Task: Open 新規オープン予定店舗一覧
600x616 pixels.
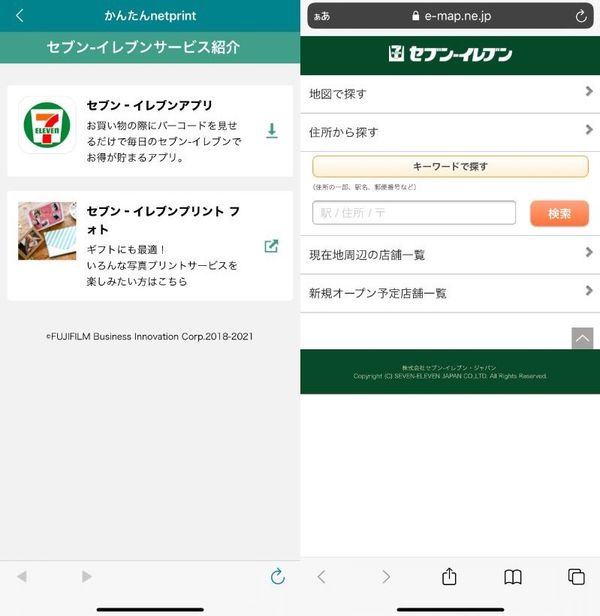Action: (x=450, y=293)
